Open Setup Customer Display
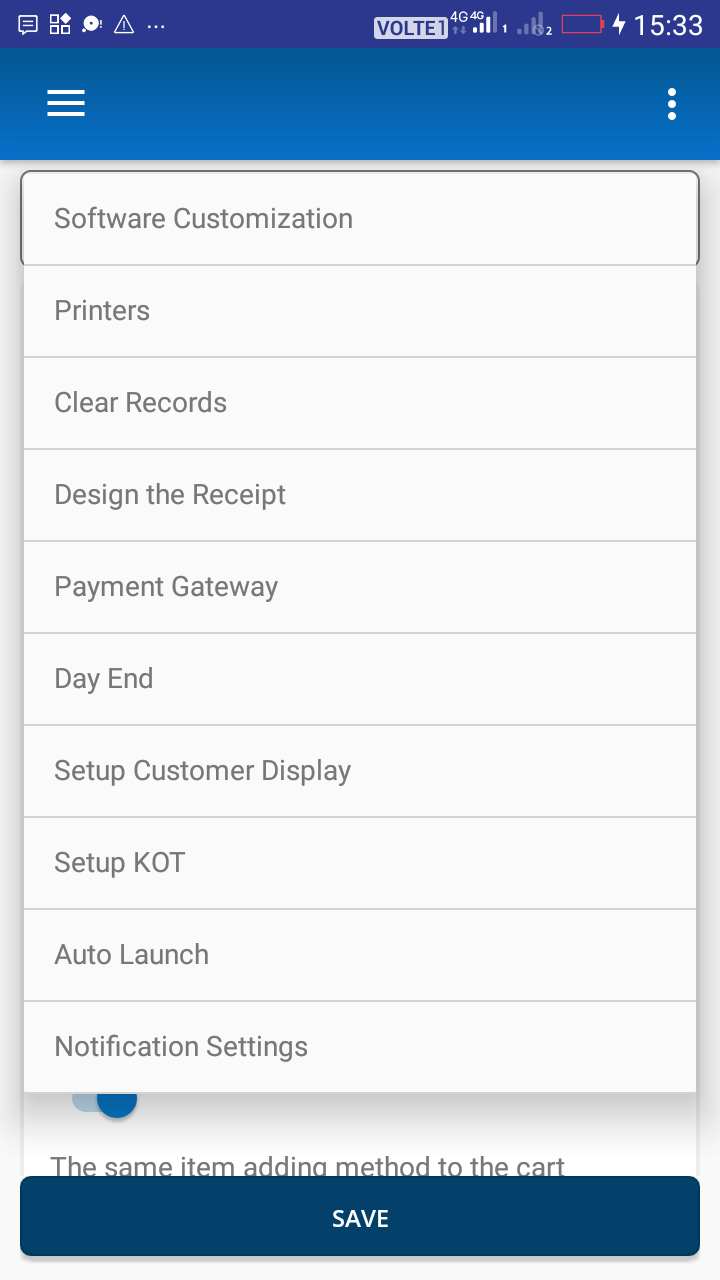This screenshot has width=720, height=1280. [x=360, y=771]
